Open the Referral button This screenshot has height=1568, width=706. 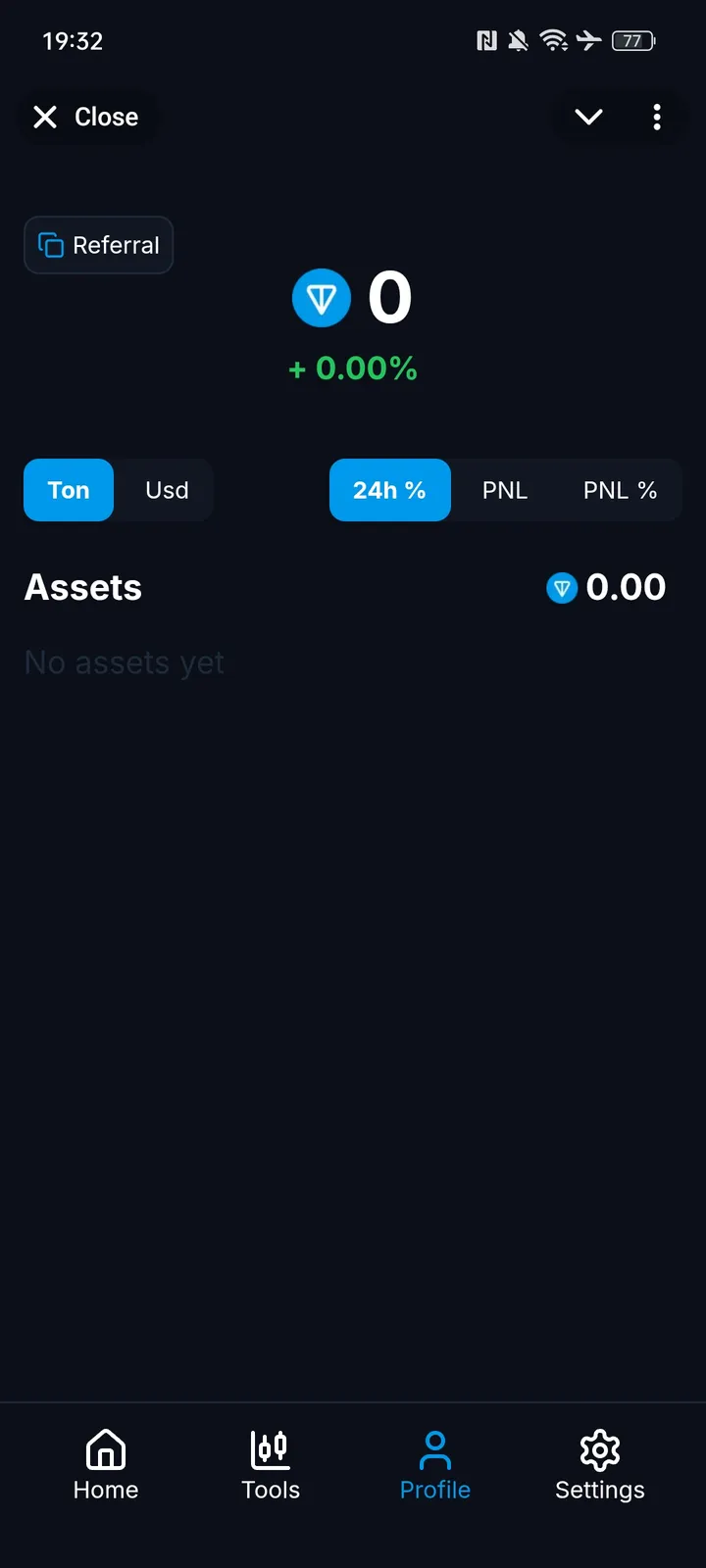click(98, 245)
